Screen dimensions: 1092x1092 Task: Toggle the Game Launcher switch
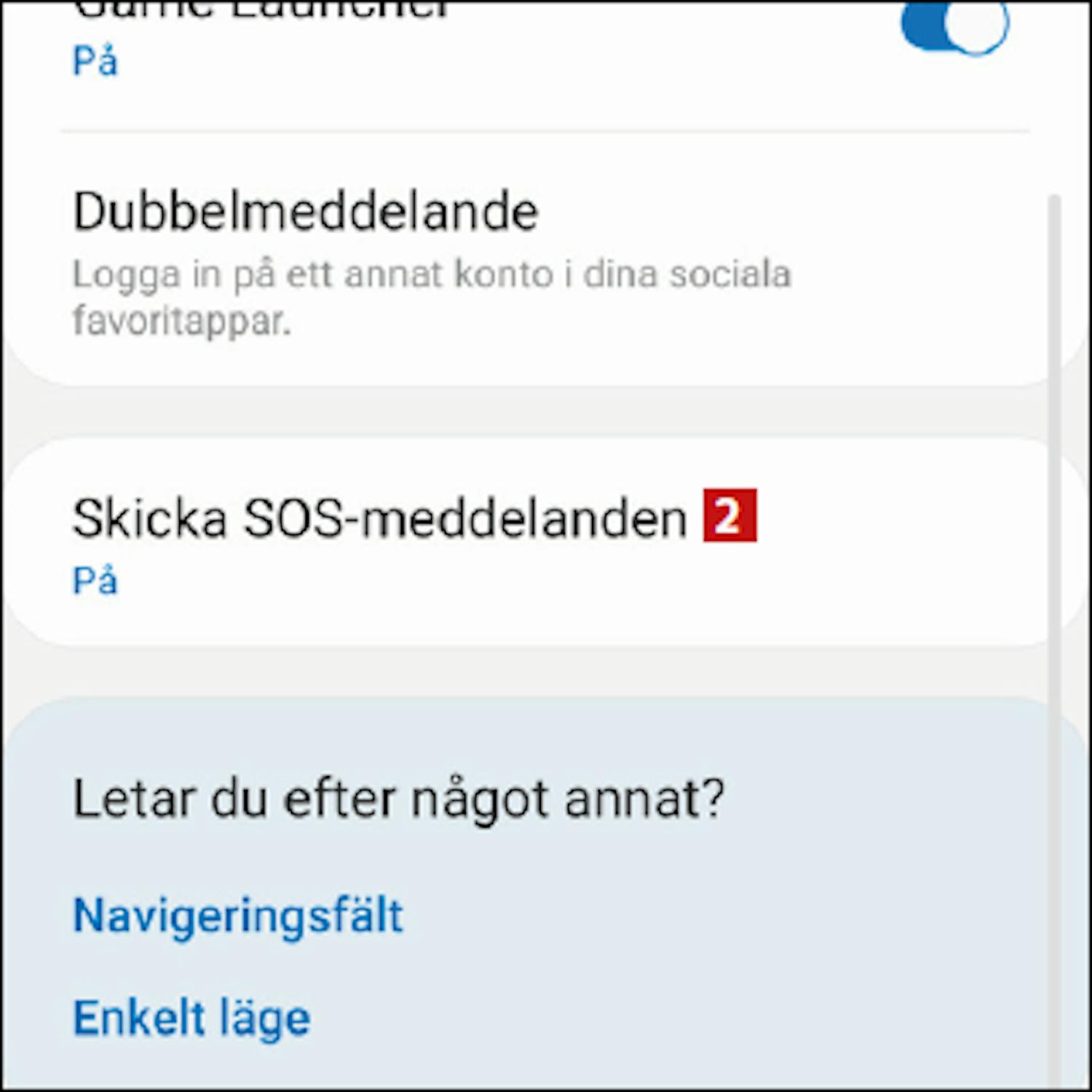pyautogui.click(x=954, y=25)
